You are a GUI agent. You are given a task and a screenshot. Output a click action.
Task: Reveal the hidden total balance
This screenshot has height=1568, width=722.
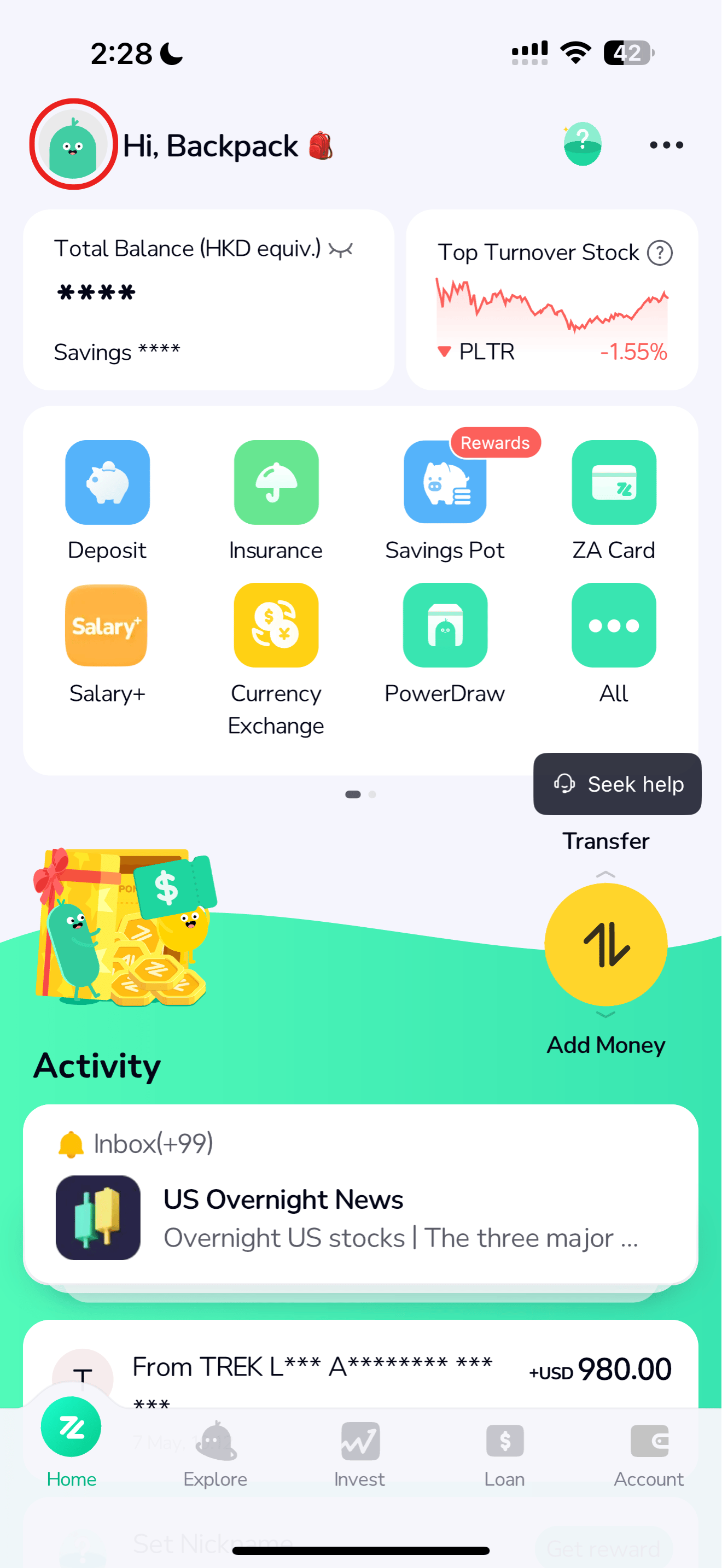(x=341, y=249)
